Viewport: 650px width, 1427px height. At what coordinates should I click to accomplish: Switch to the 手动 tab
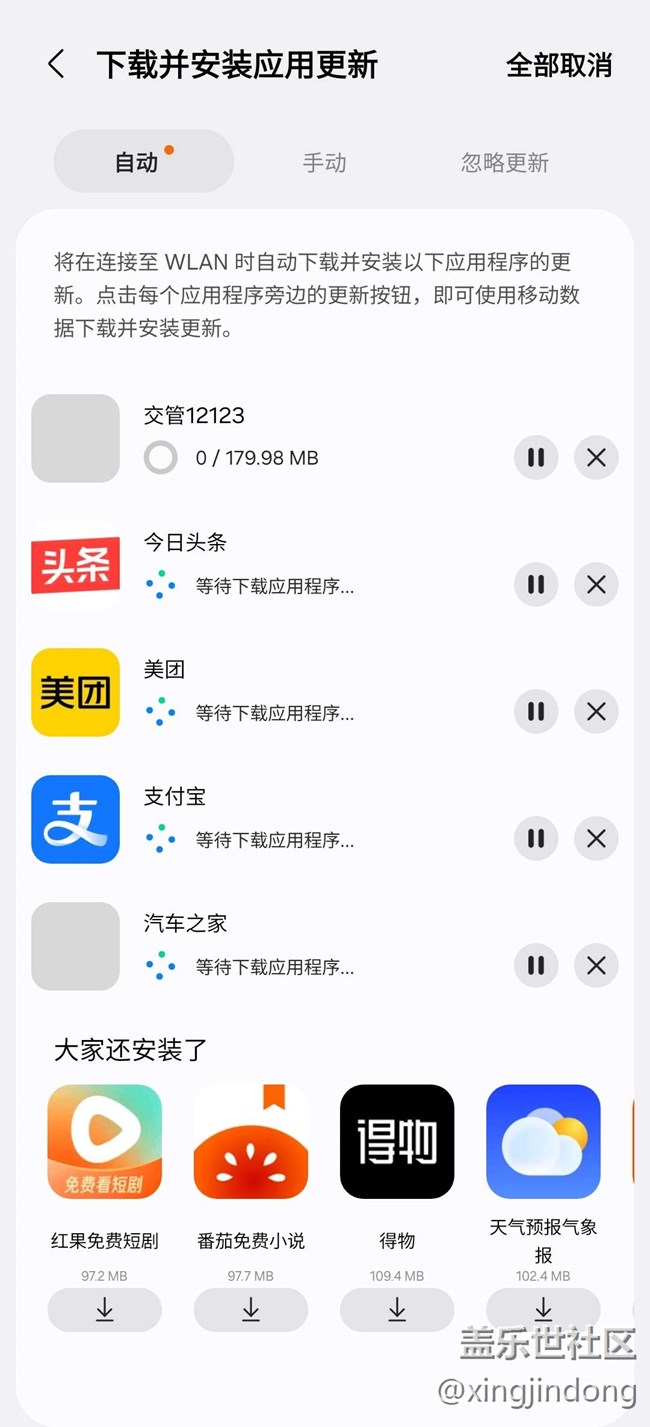point(324,162)
